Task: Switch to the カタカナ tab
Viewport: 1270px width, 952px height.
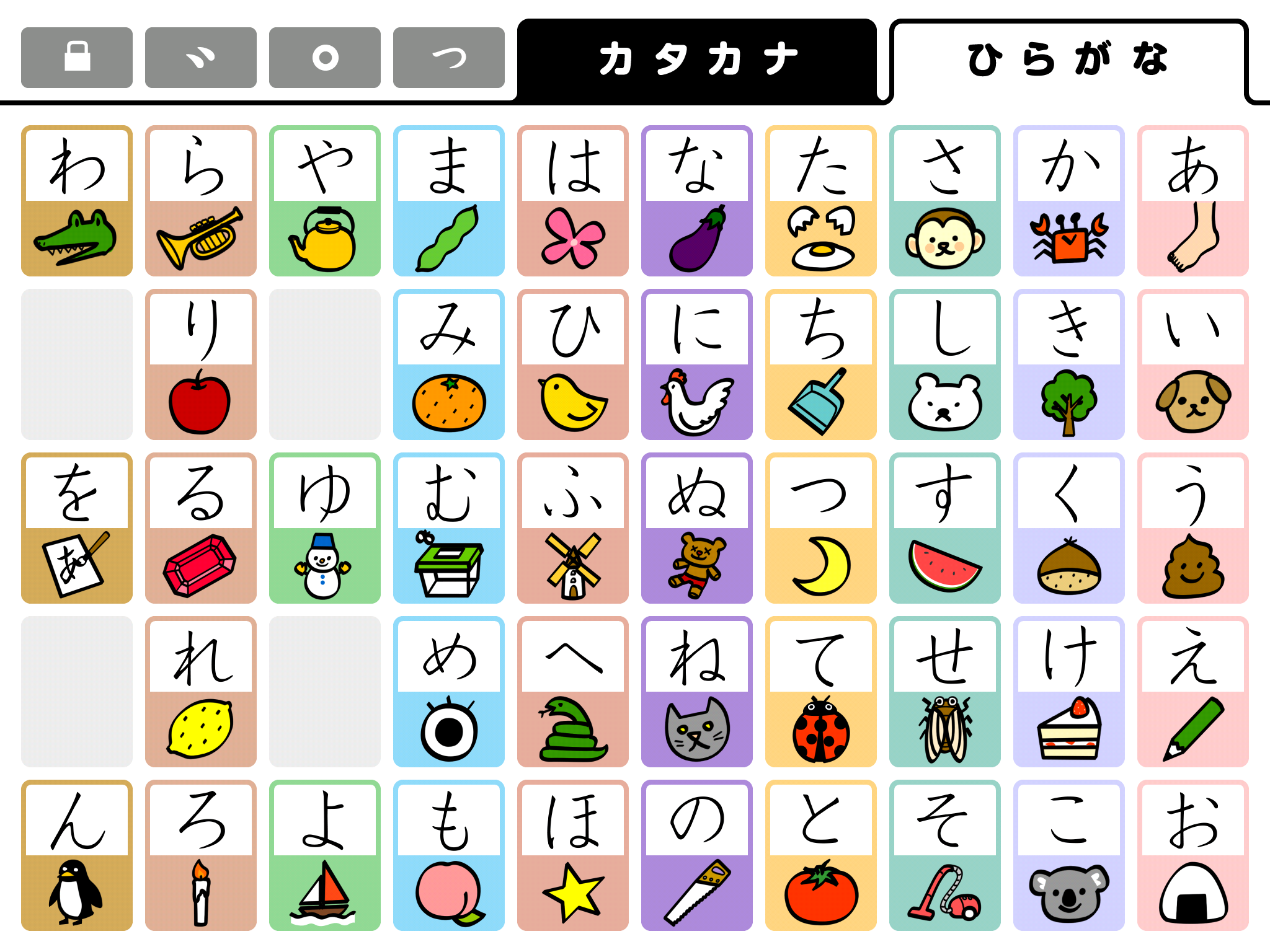Action: click(697, 60)
